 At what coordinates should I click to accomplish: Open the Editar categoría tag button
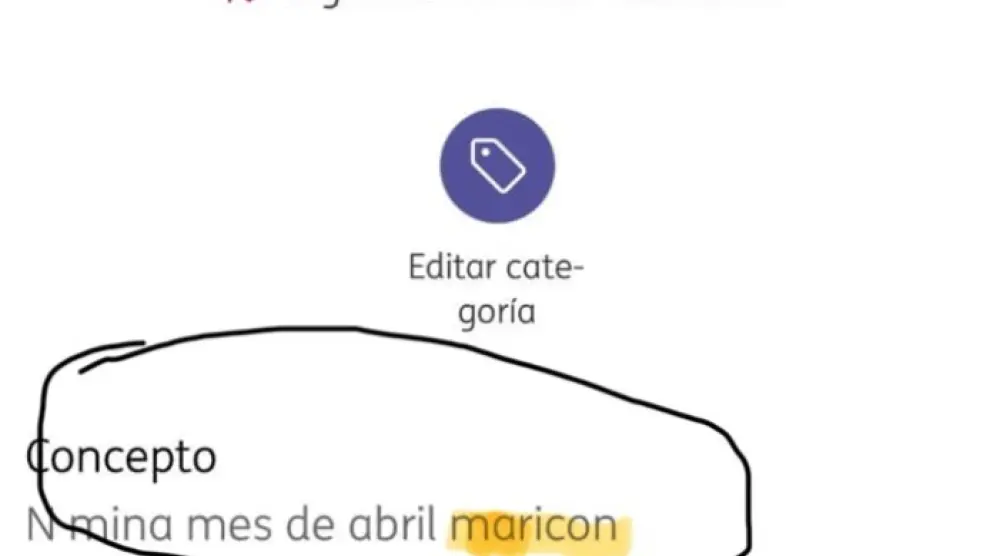tap(497, 165)
